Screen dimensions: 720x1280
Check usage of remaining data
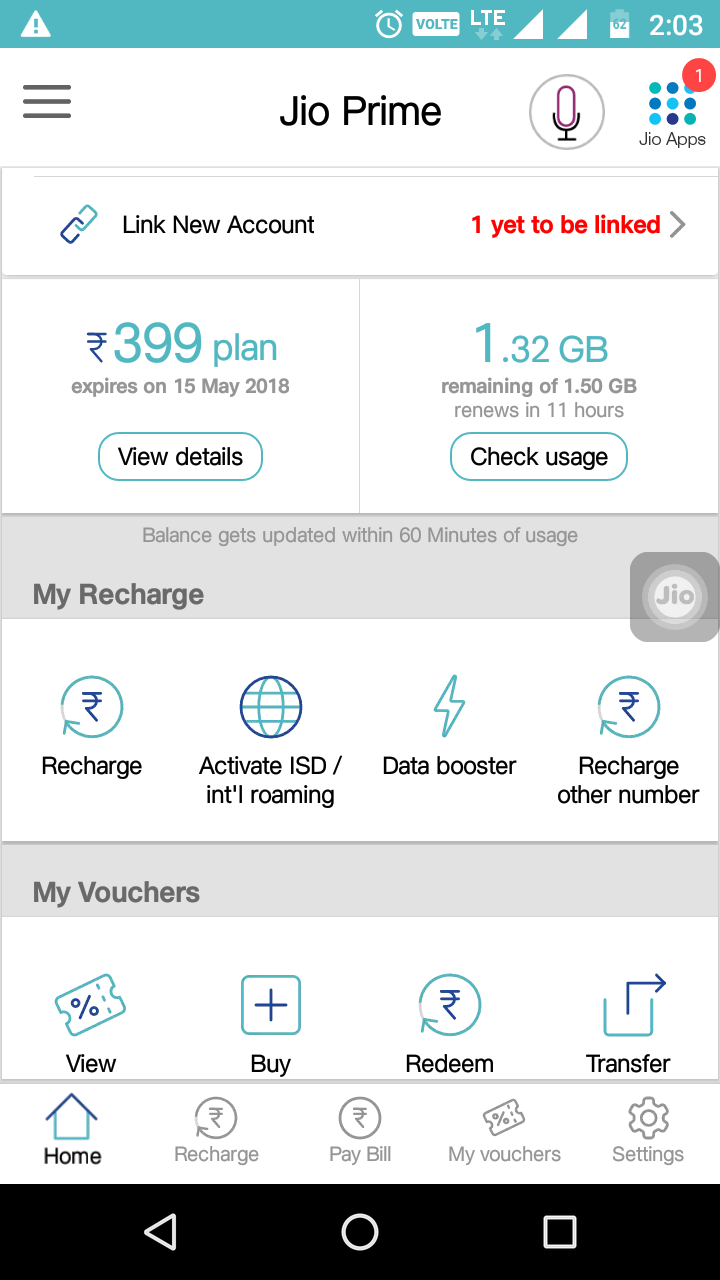coord(539,457)
